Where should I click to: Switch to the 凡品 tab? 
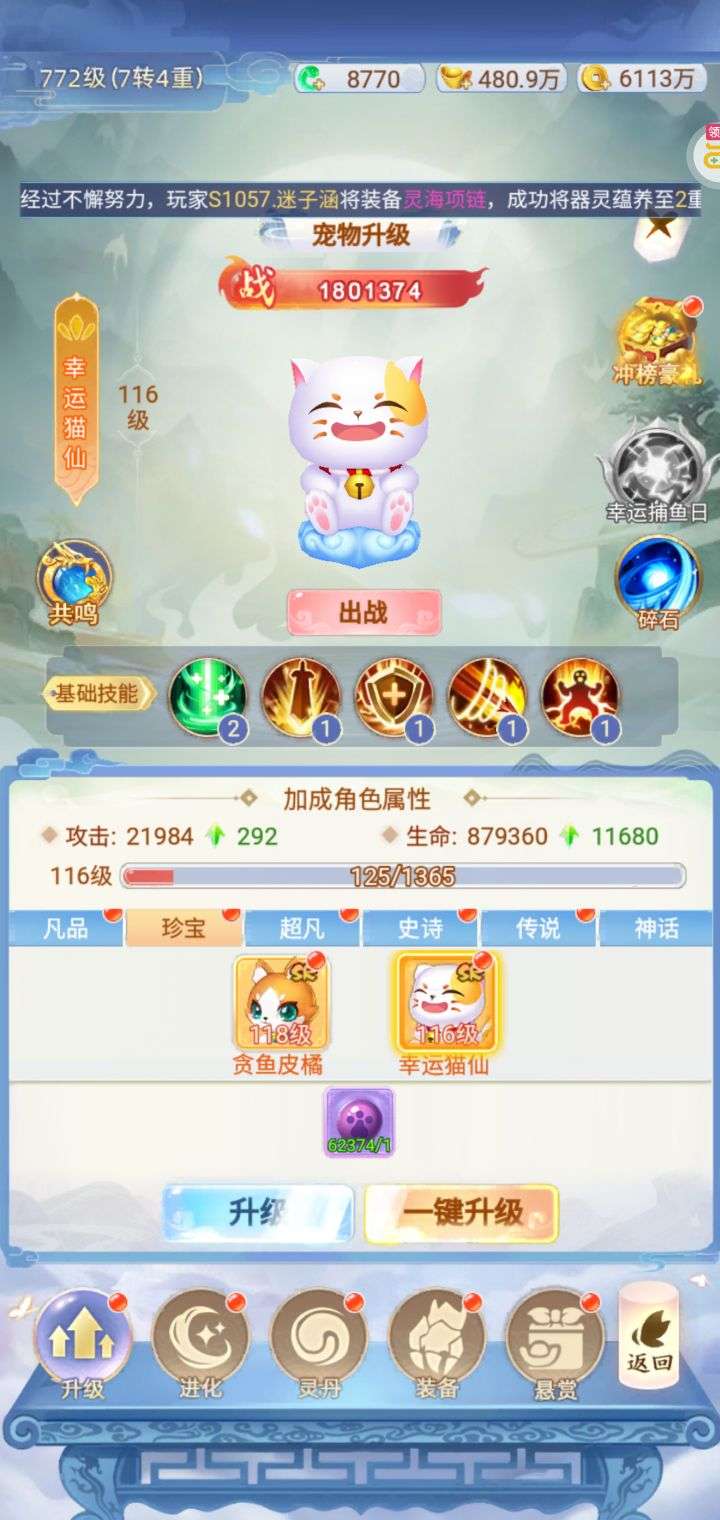(67, 928)
